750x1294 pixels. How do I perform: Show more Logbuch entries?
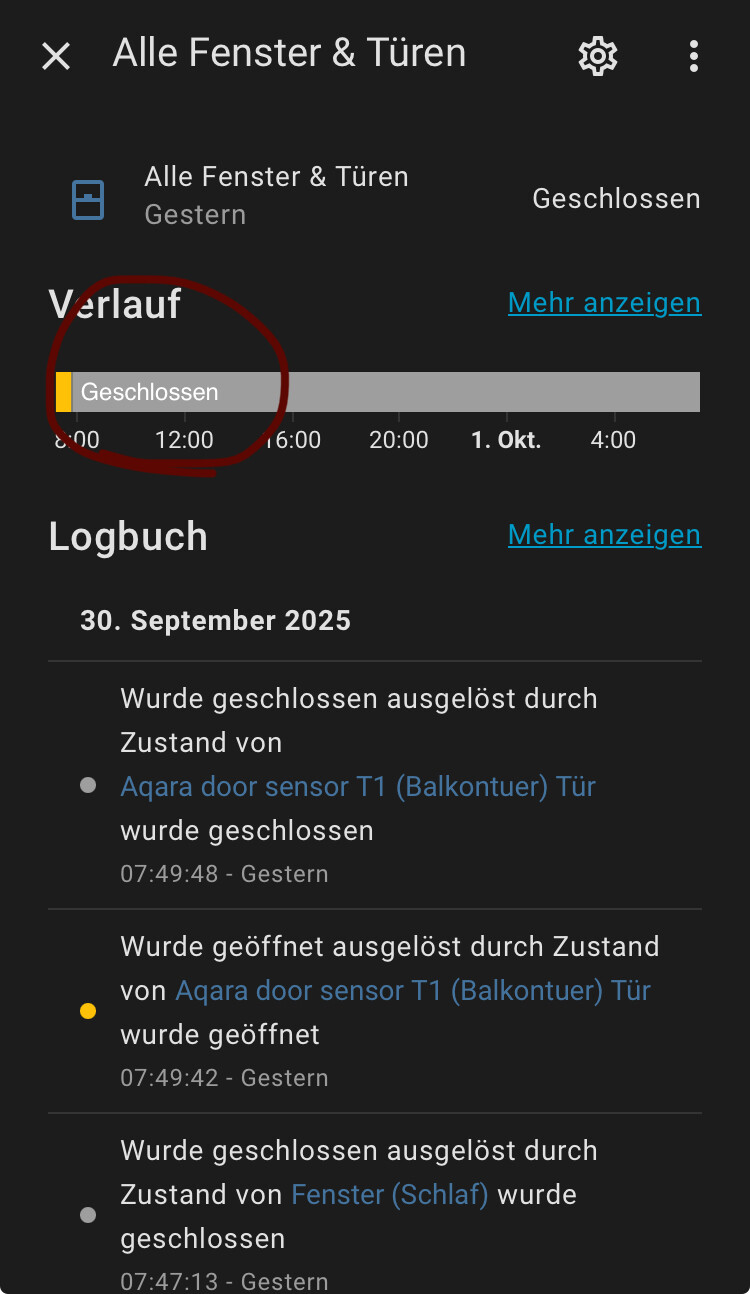pyautogui.click(x=604, y=535)
